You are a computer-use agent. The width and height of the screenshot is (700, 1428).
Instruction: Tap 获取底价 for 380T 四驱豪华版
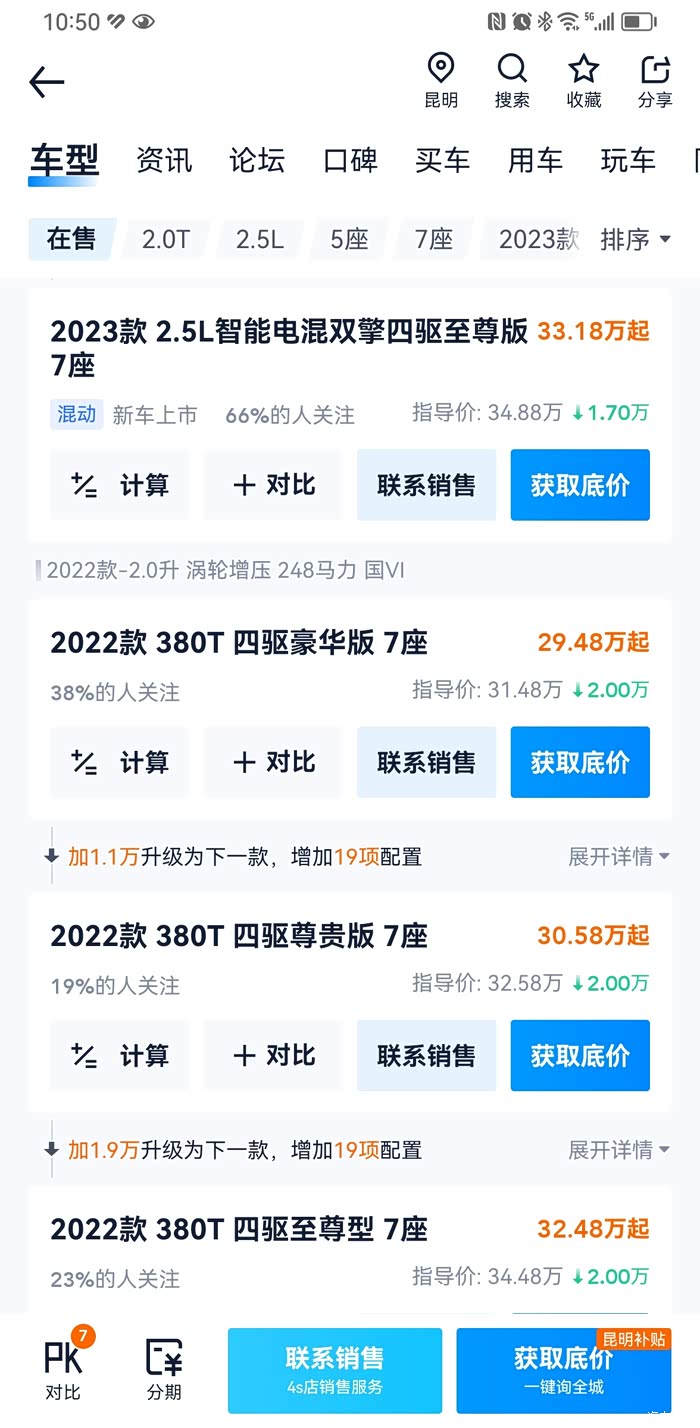(x=580, y=762)
